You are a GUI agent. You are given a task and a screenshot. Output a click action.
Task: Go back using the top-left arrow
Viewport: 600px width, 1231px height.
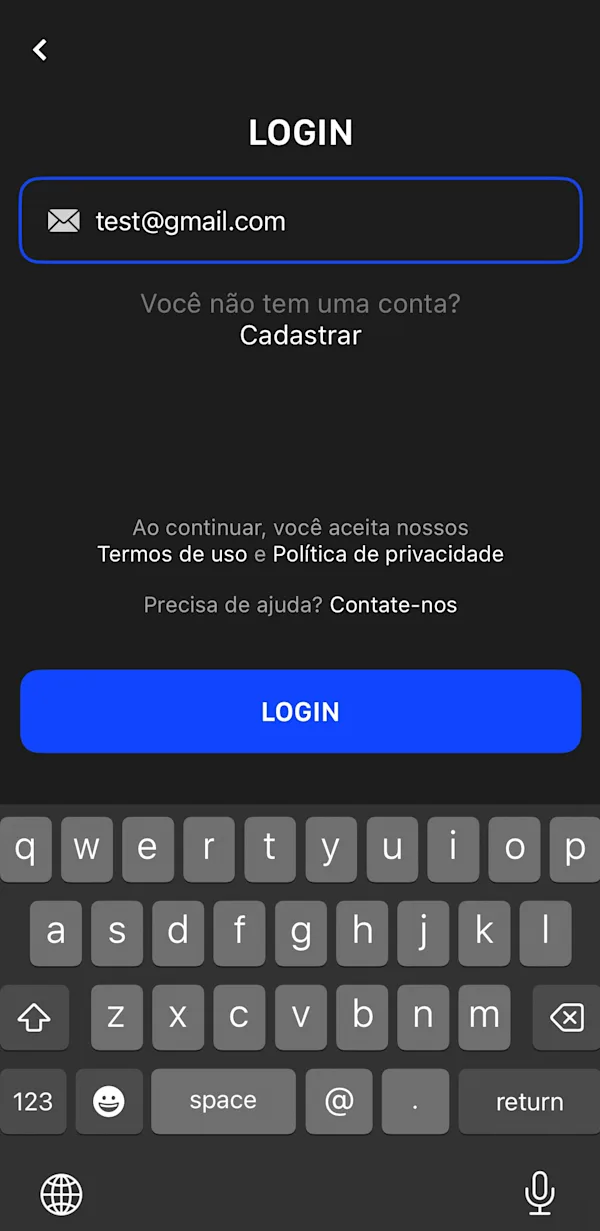click(40, 49)
